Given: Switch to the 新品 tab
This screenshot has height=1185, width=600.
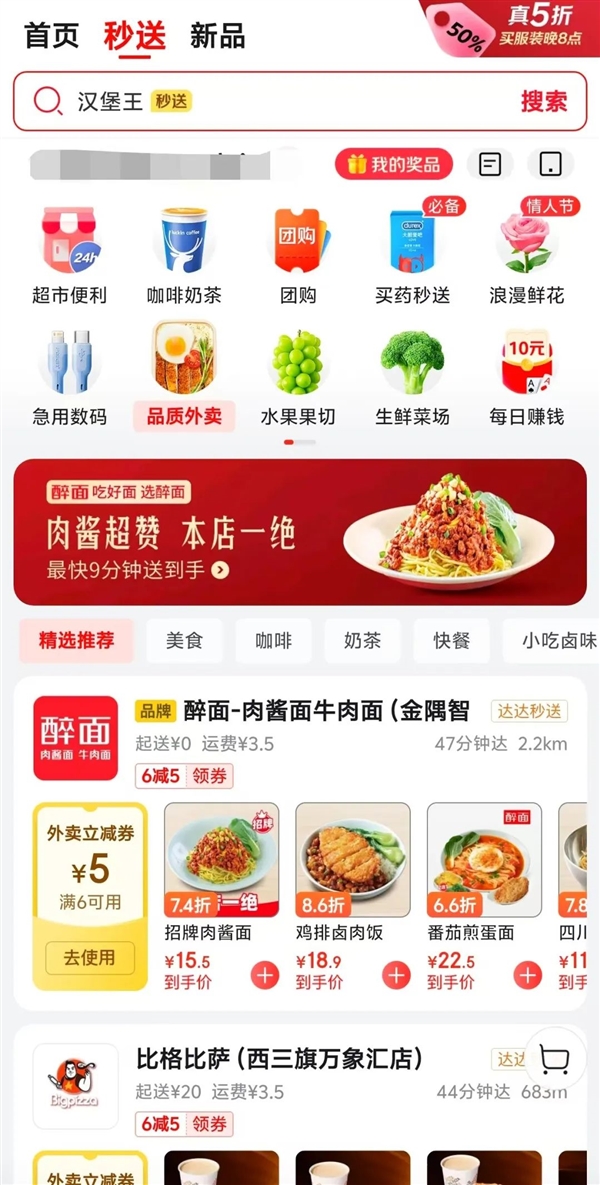Looking at the screenshot, I should point(217,36).
